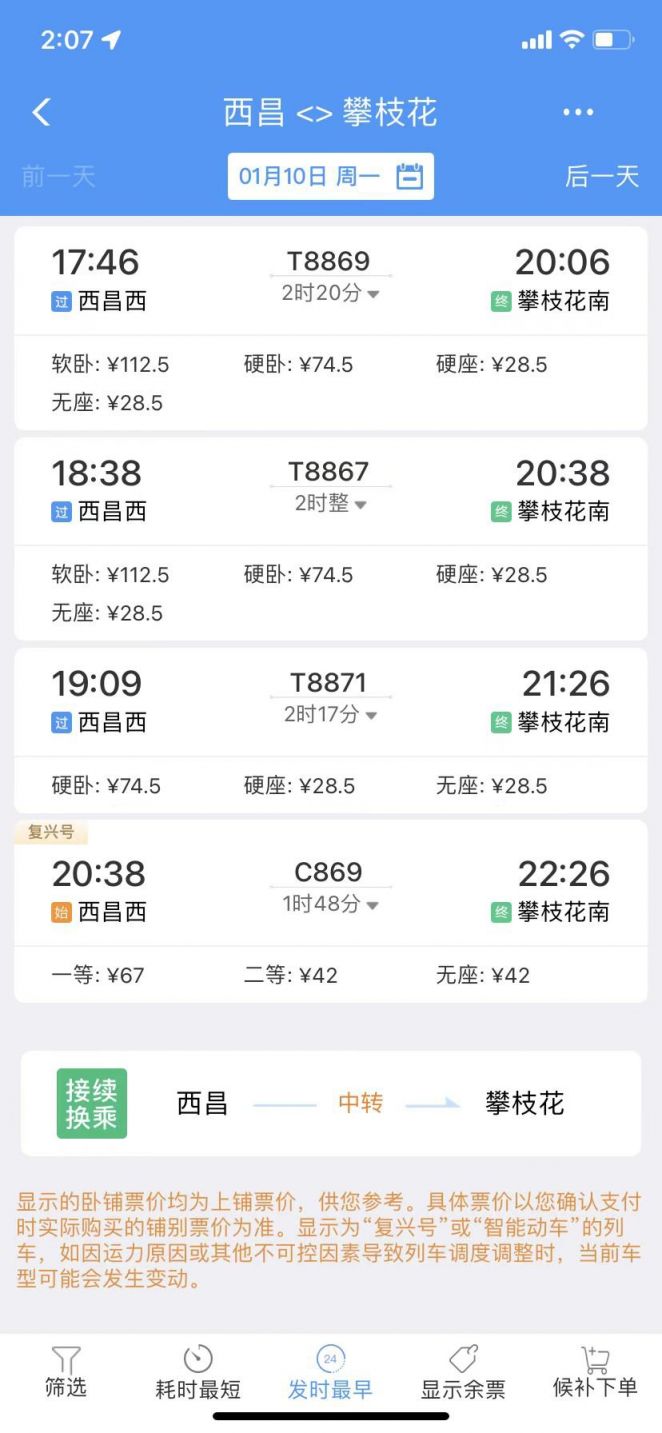Open 候补下单 waitlist ordering

tap(595, 1373)
